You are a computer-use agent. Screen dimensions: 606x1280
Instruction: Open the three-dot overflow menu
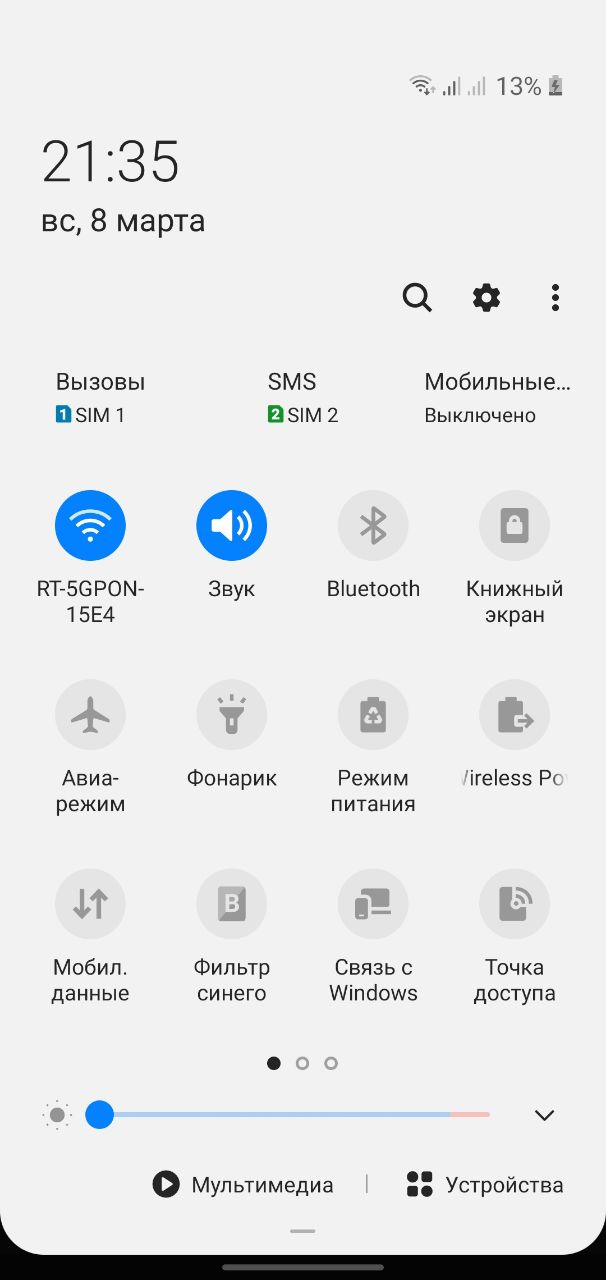(x=555, y=297)
